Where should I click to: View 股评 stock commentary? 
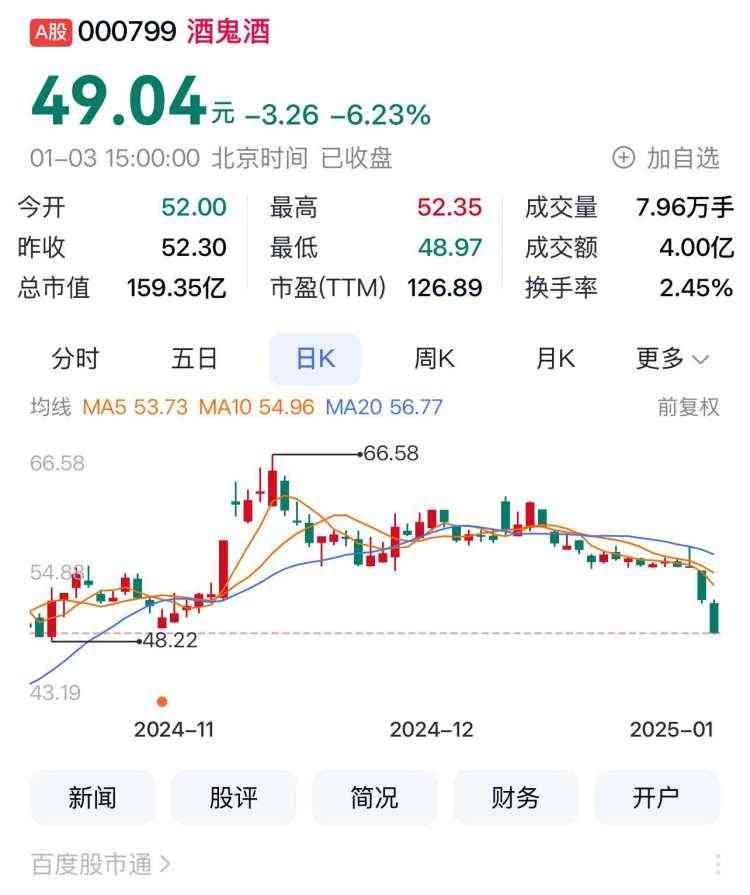233,797
